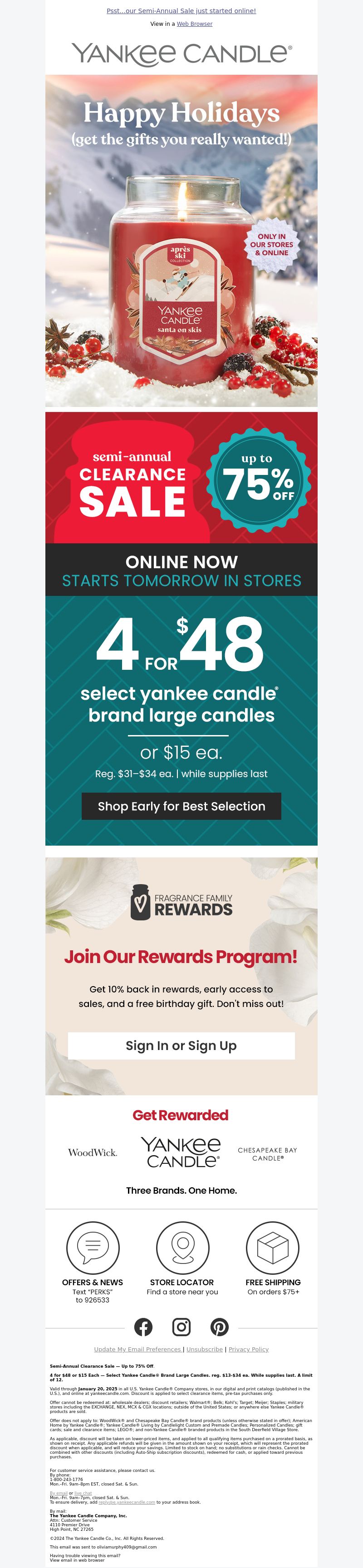Visit the Yankee Candle Facebook page
The height and width of the screenshot is (1568, 363).
pyautogui.click(x=143, y=1327)
